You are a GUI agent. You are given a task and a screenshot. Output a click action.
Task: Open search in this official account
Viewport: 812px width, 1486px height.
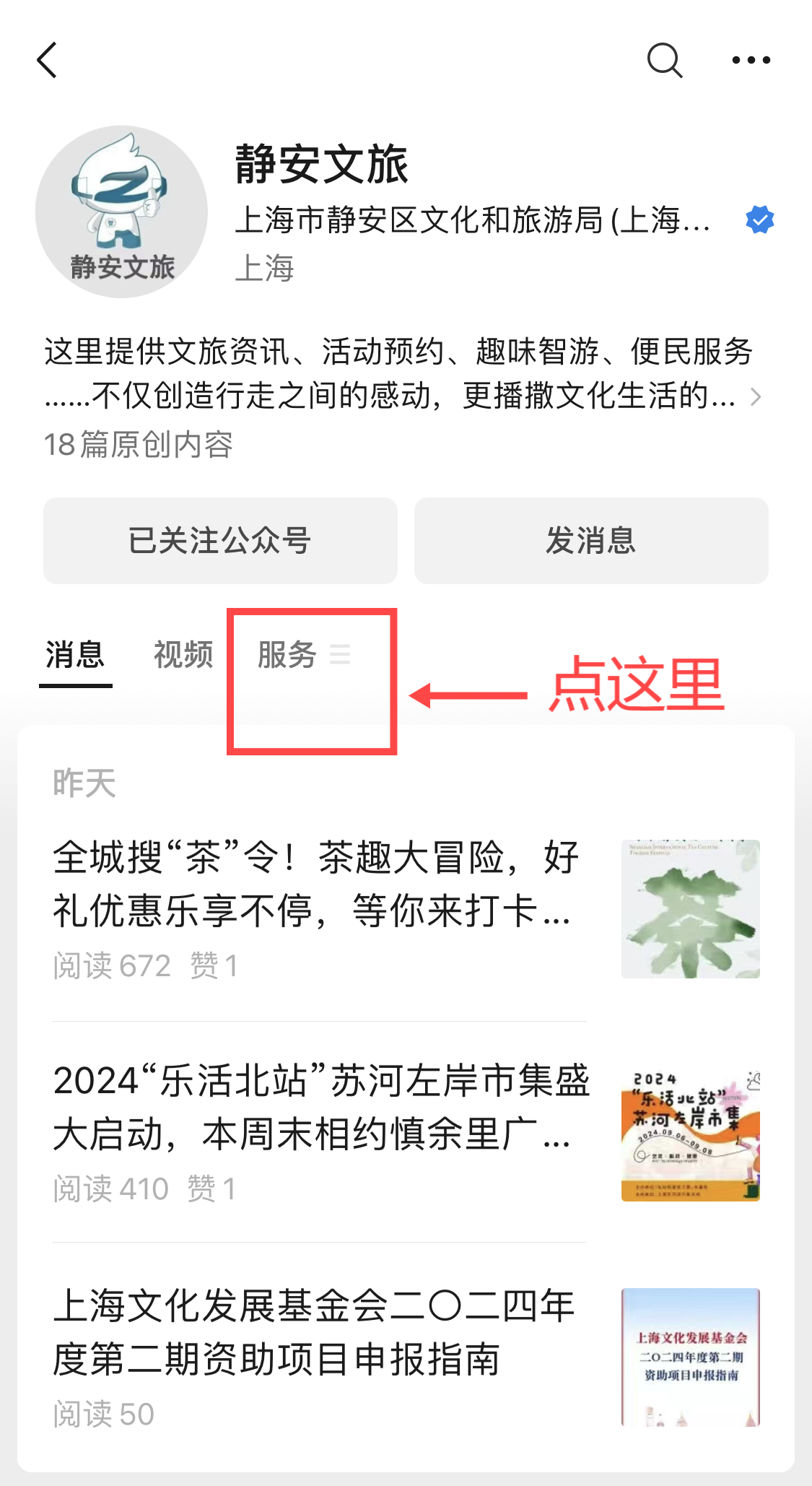pos(664,60)
